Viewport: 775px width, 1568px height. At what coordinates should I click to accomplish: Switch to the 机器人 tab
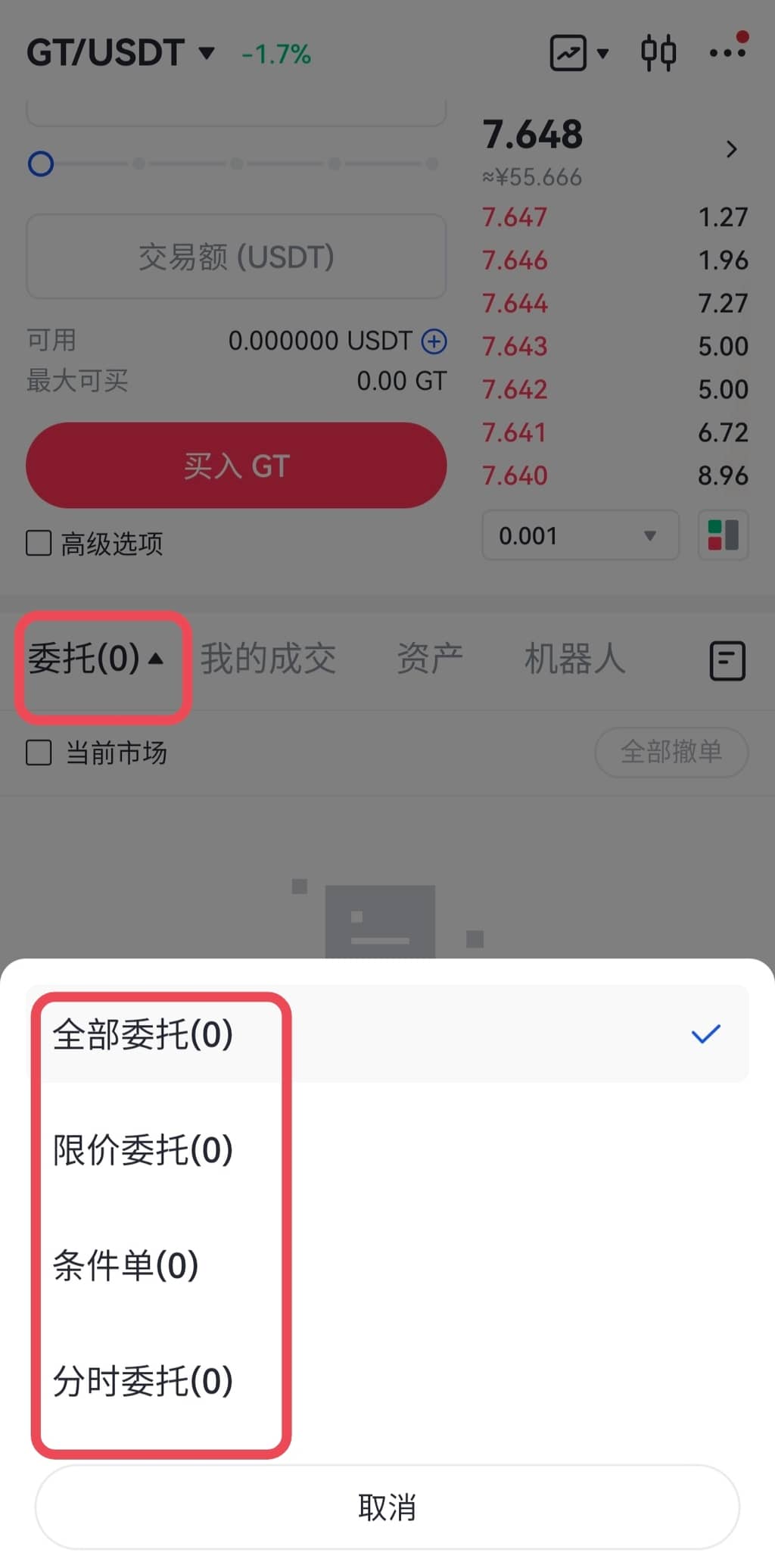[574, 658]
